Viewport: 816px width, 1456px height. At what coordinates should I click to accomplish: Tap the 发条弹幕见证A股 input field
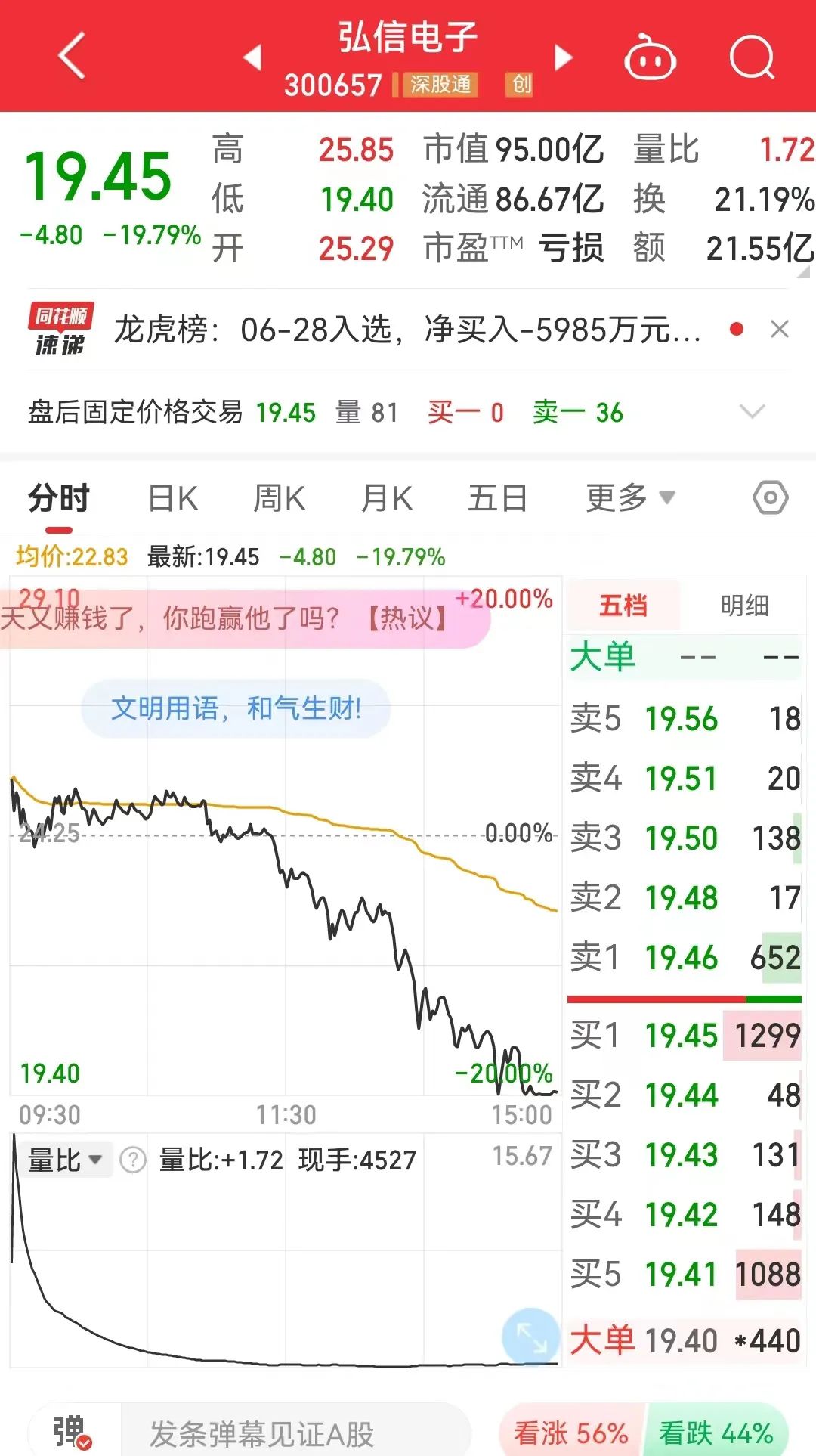click(295, 1433)
